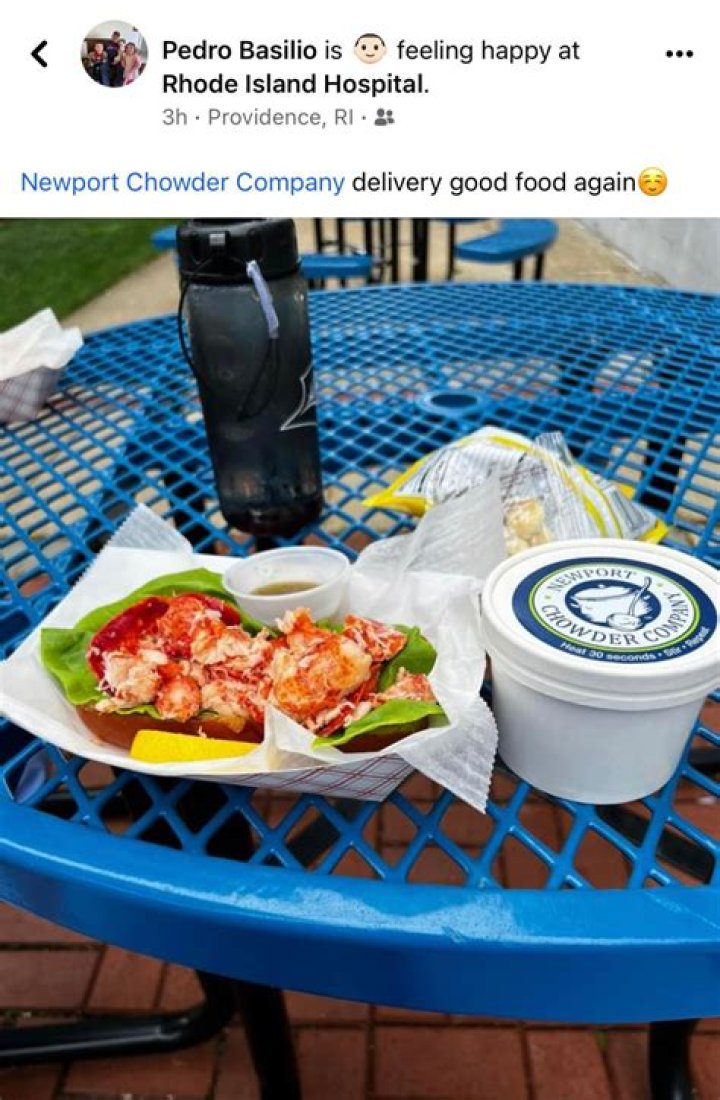Open Pedro Basilio's profile picture
The image size is (720, 1100).
coord(114,54)
